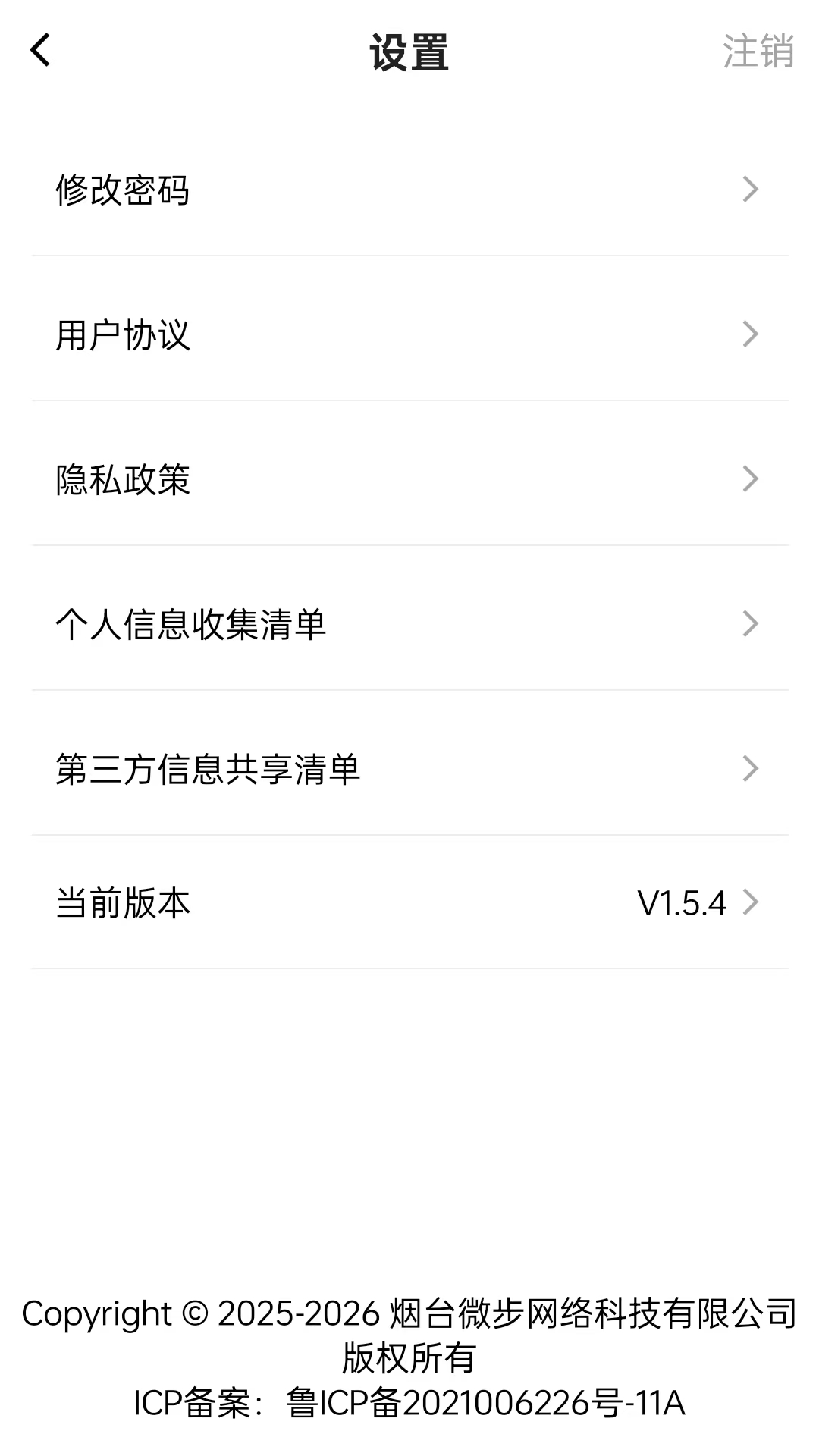Tap the chevron beside 当前版本
This screenshot has width=819, height=1456.
click(x=752, y=902)
